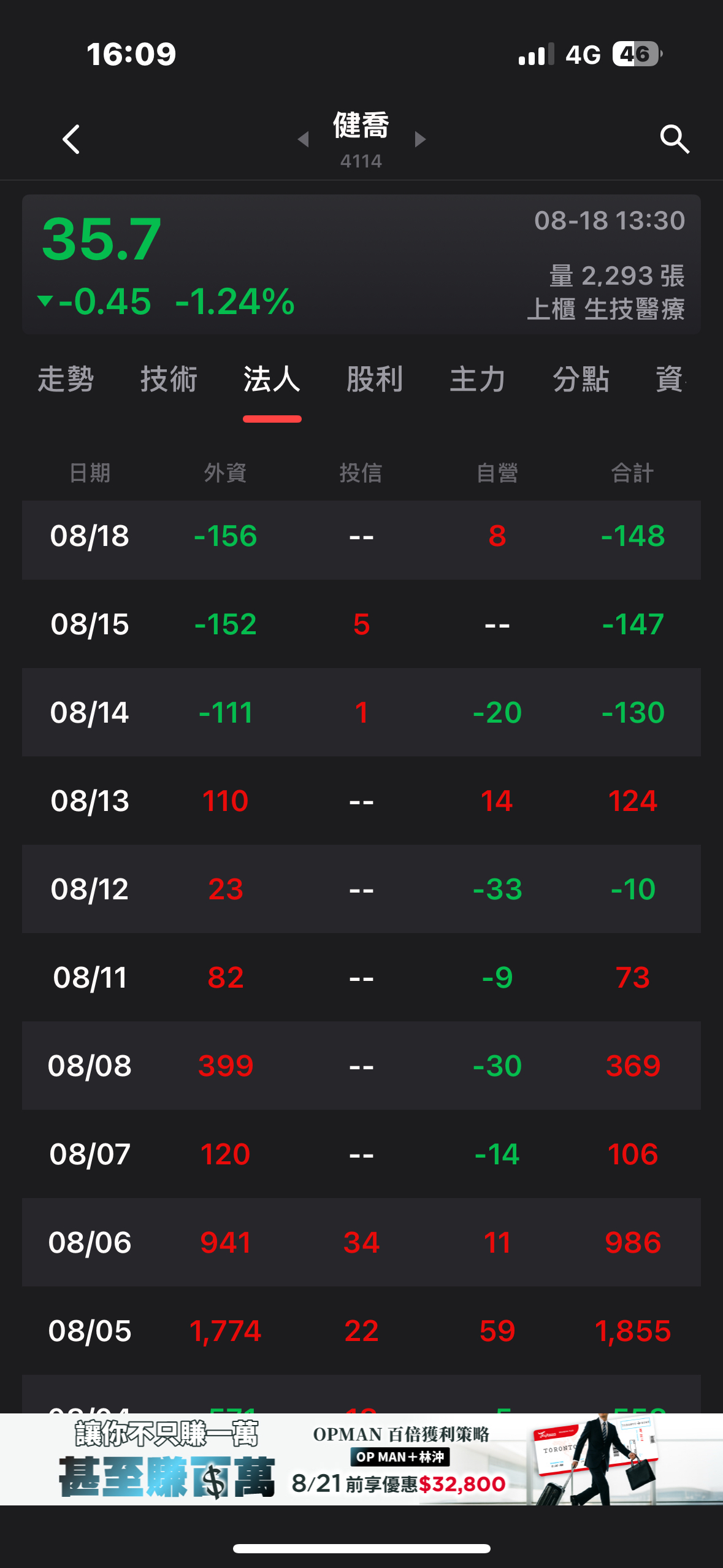Select the 法人 tab

click(x=272, y=379)
